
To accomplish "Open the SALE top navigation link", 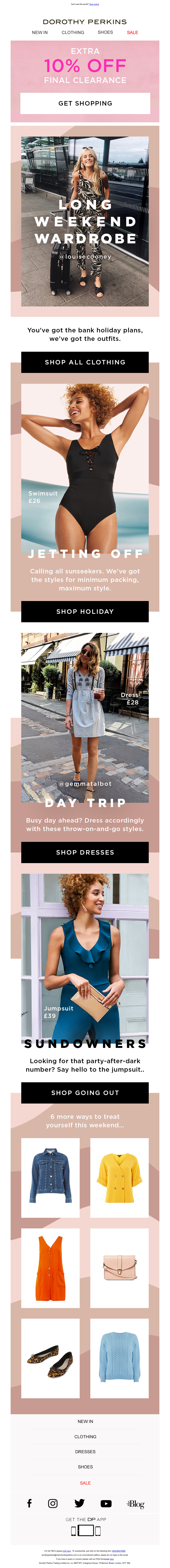I will 132,32.
